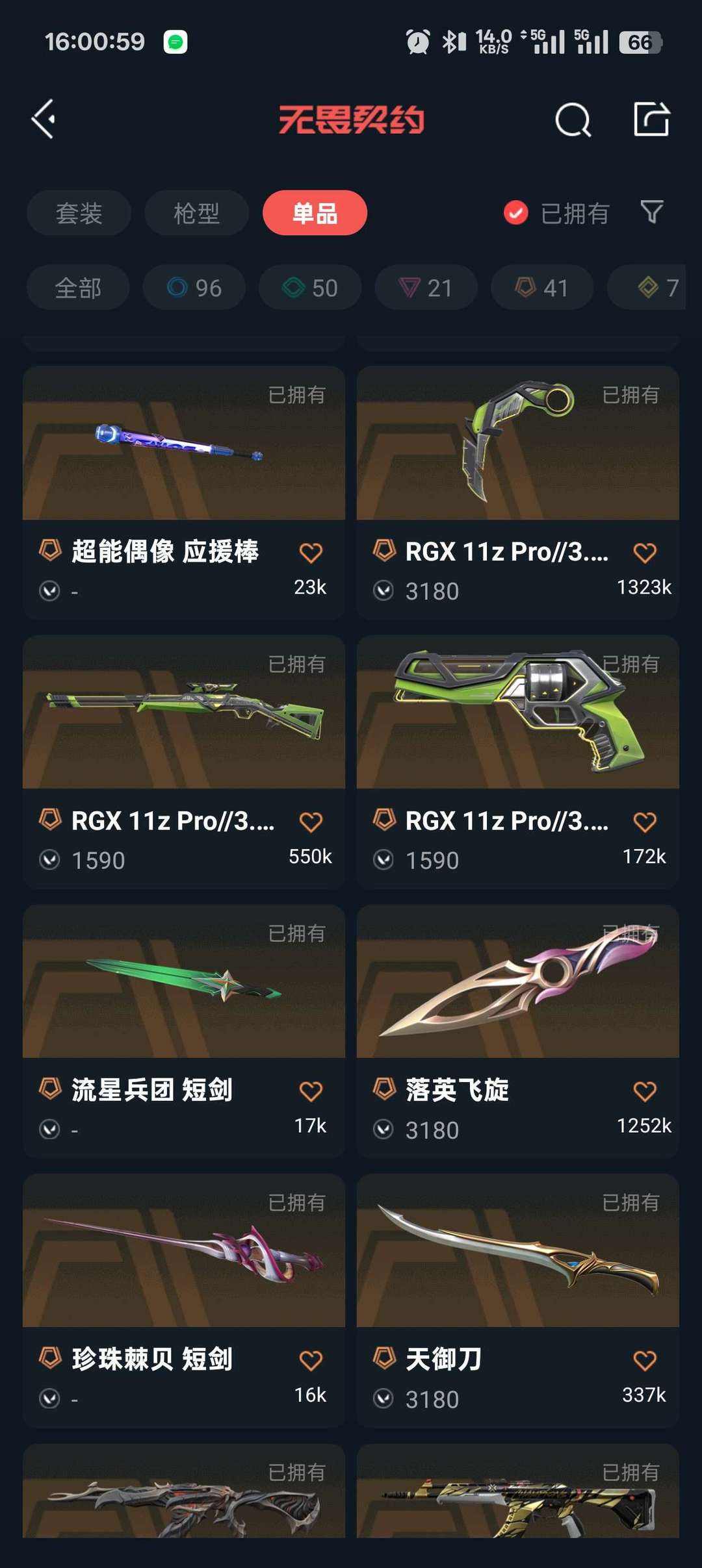Filter by the pink 21 rarity chip
Image resolution: width=702 pixels, height=1568 pixels.
coord(426,288)
